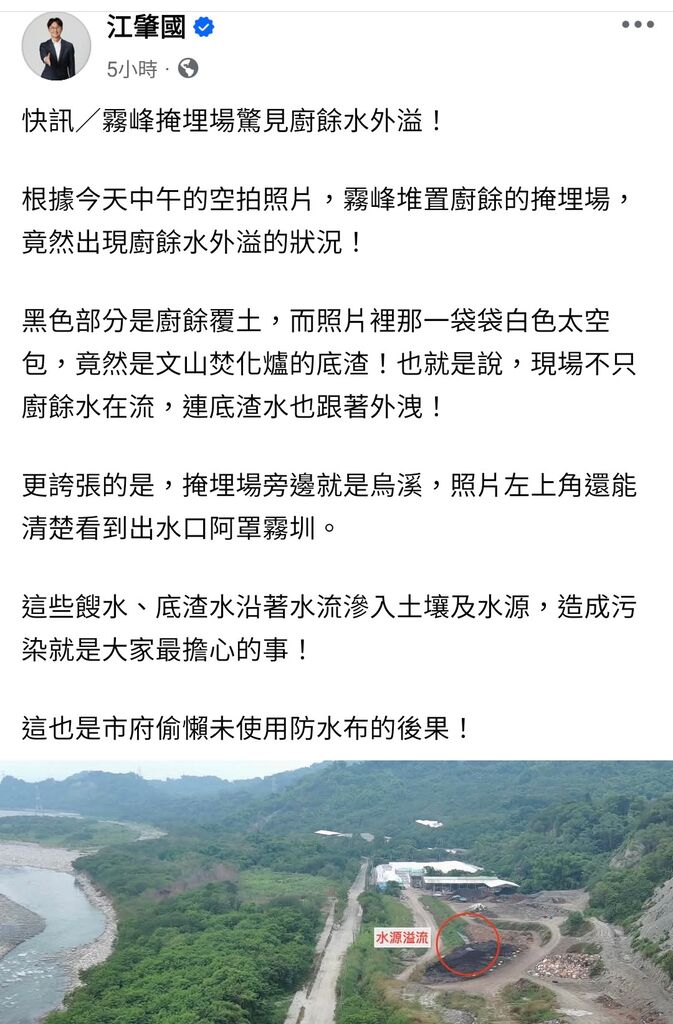Open the 江肇國 profile name link

146,27
